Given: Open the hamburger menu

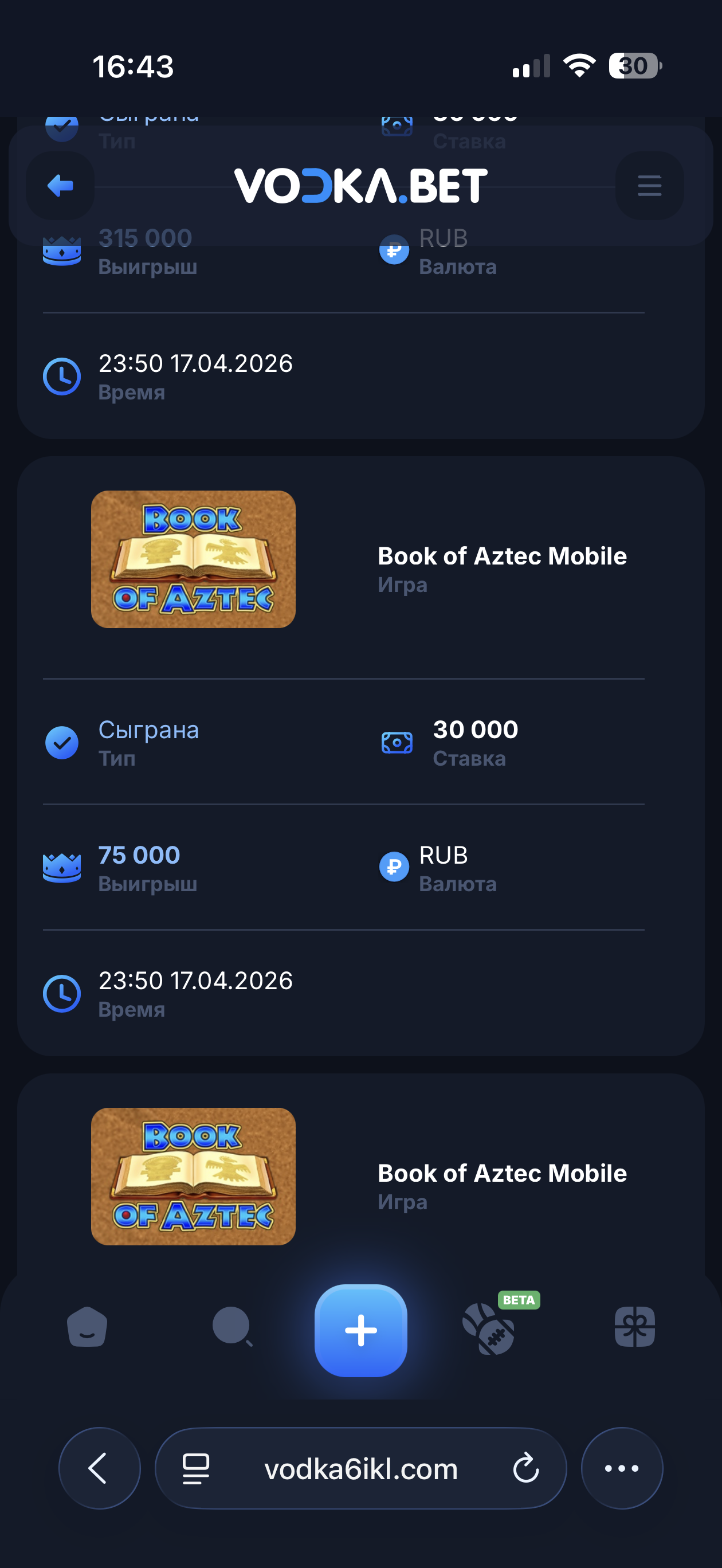Looking at the screenshot, I should (649, 186).
